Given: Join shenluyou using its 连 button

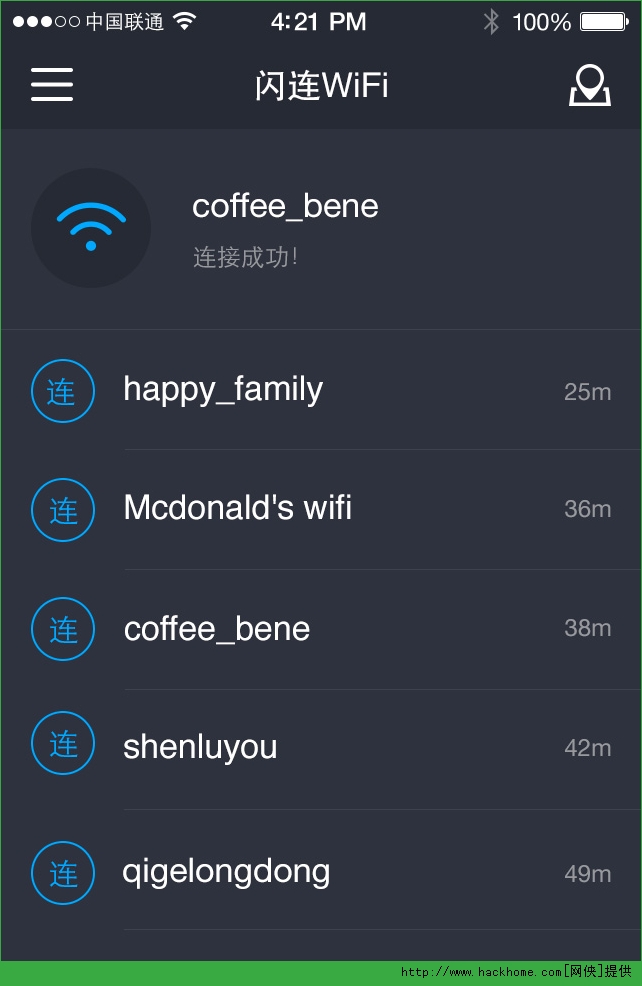Looking at the screenshot, I should point(63,743).
